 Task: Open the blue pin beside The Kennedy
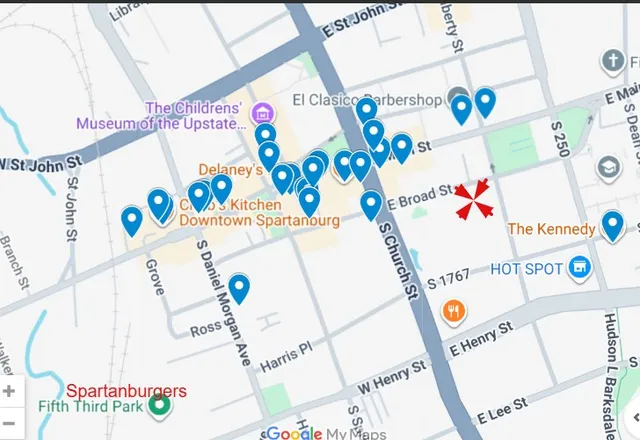[x=612, y=226]
